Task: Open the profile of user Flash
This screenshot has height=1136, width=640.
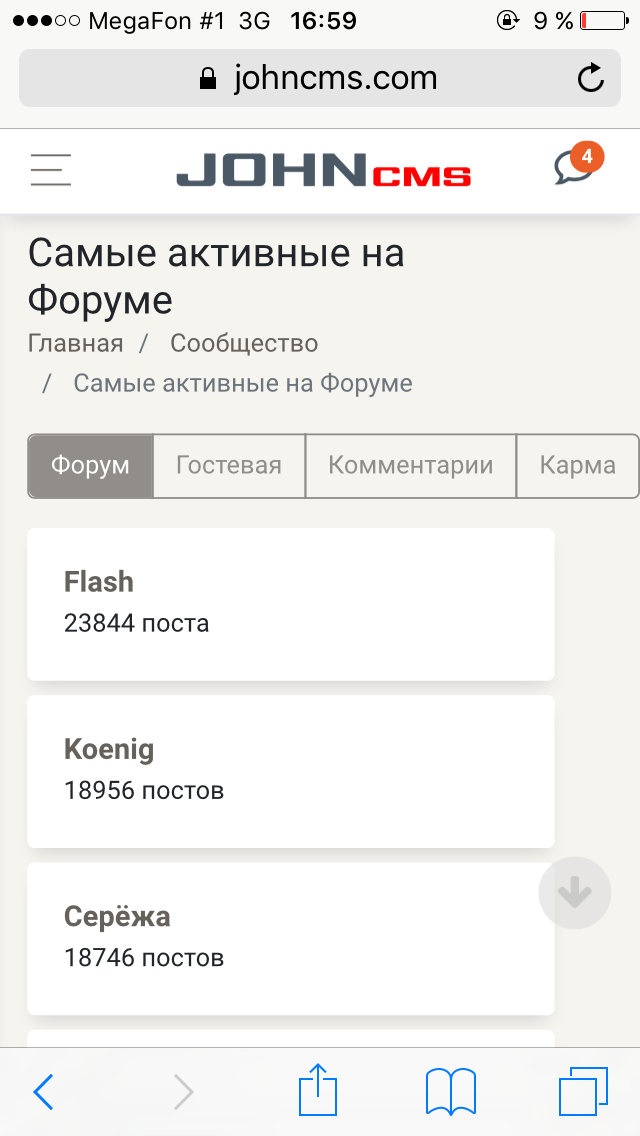Action: [99, 582]
